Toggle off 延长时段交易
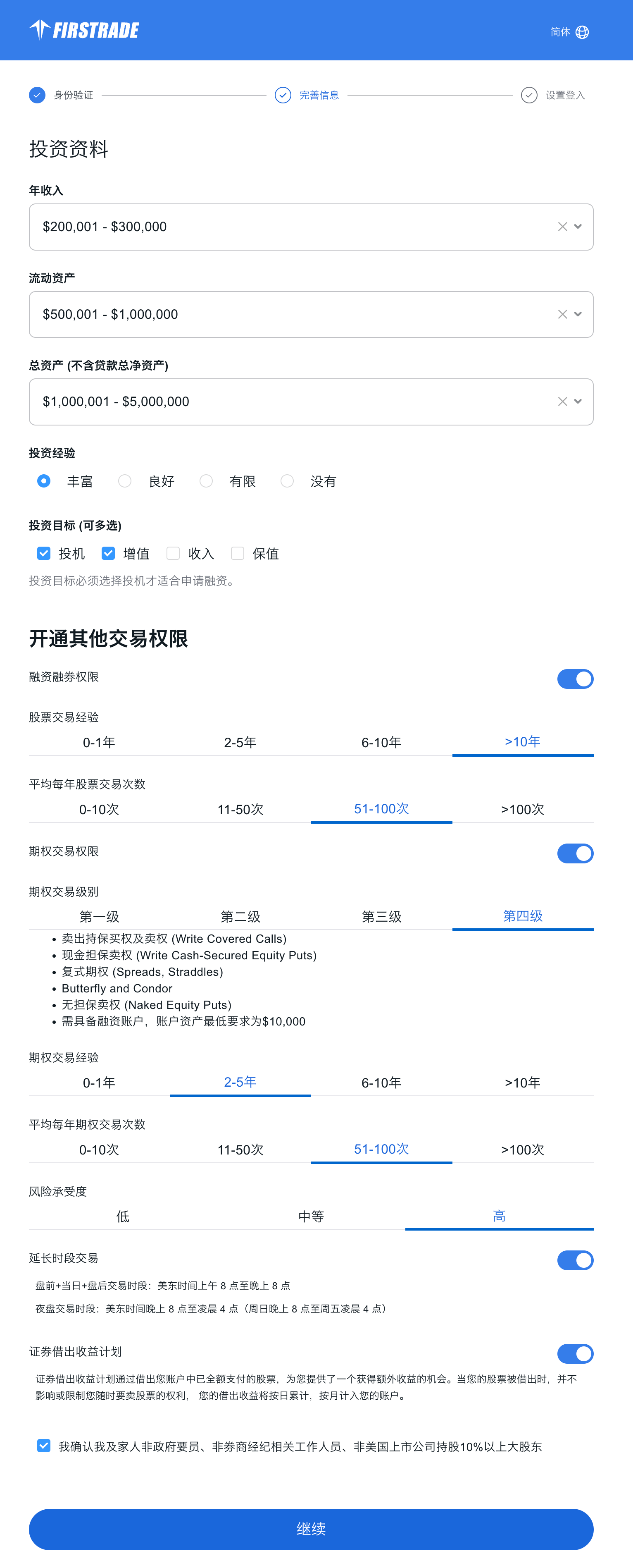The width and height of the screenshot is (633, 1568). (x=575, y=1260)
